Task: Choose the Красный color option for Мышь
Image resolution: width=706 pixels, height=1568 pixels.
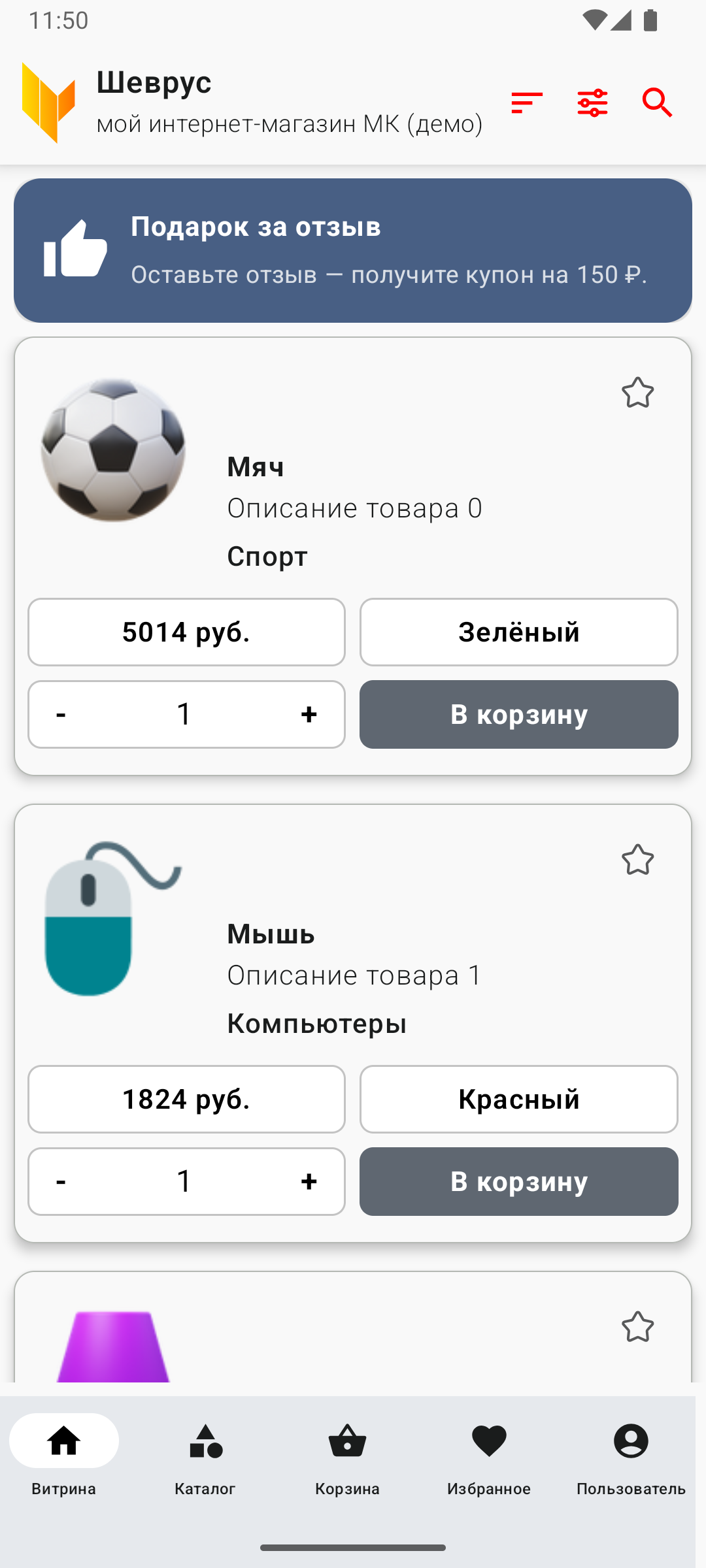Action: pos(518,1100)
